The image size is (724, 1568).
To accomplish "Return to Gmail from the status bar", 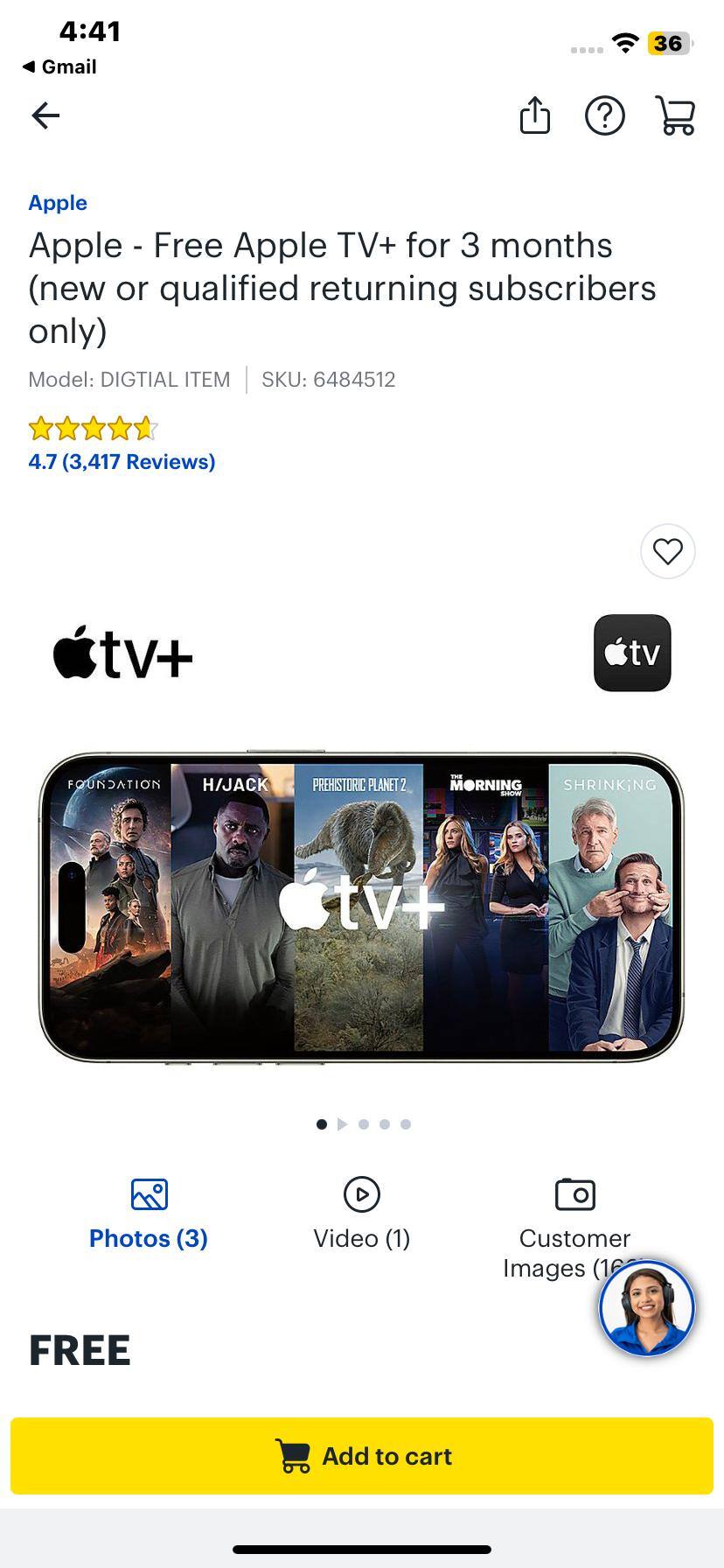I will 59,66.
